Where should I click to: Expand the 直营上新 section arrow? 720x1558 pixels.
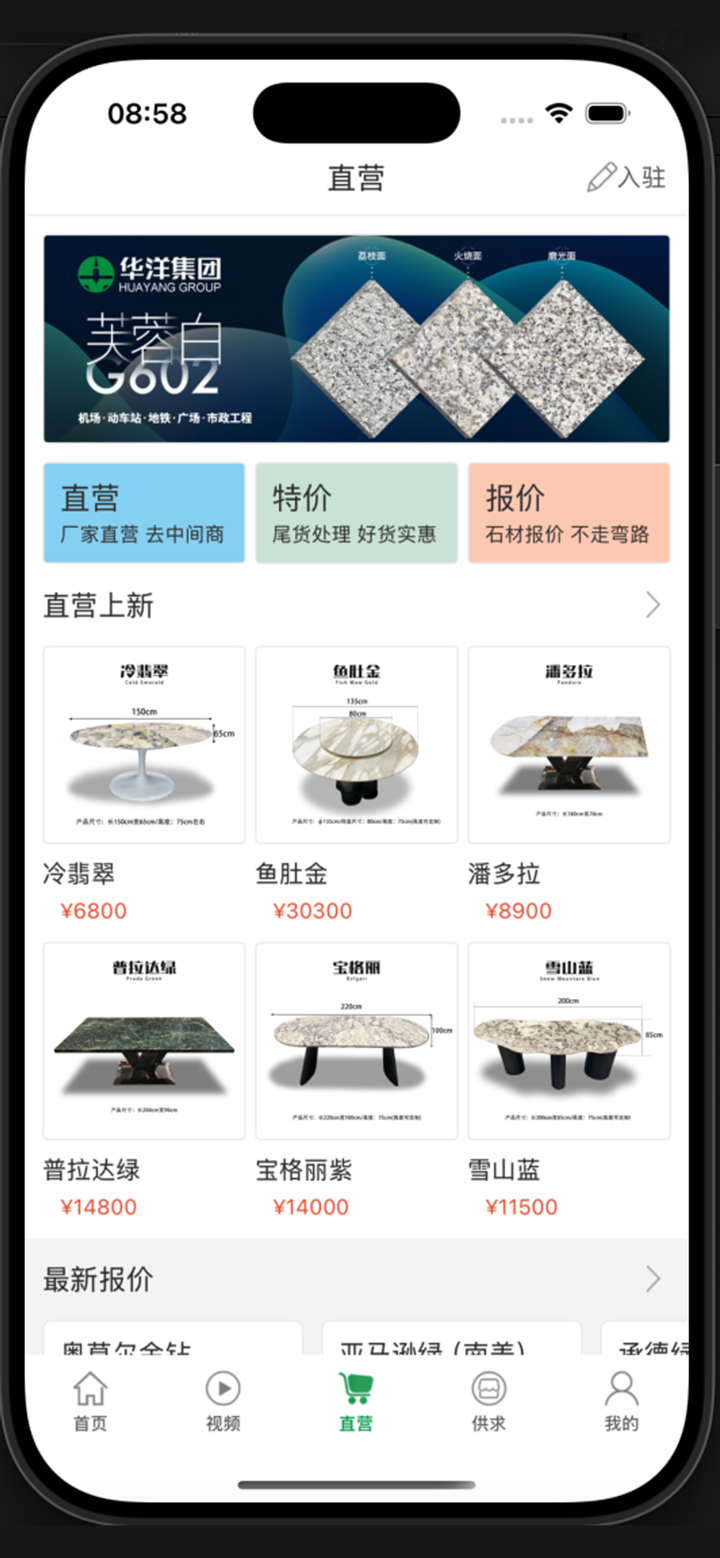point(652,605)
